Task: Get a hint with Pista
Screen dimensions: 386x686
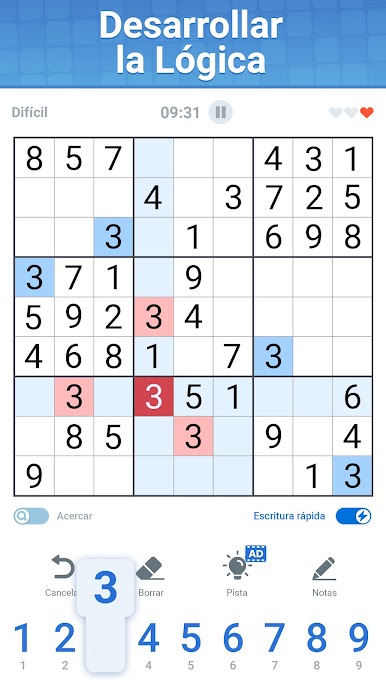Action: (x=238, y=573)
